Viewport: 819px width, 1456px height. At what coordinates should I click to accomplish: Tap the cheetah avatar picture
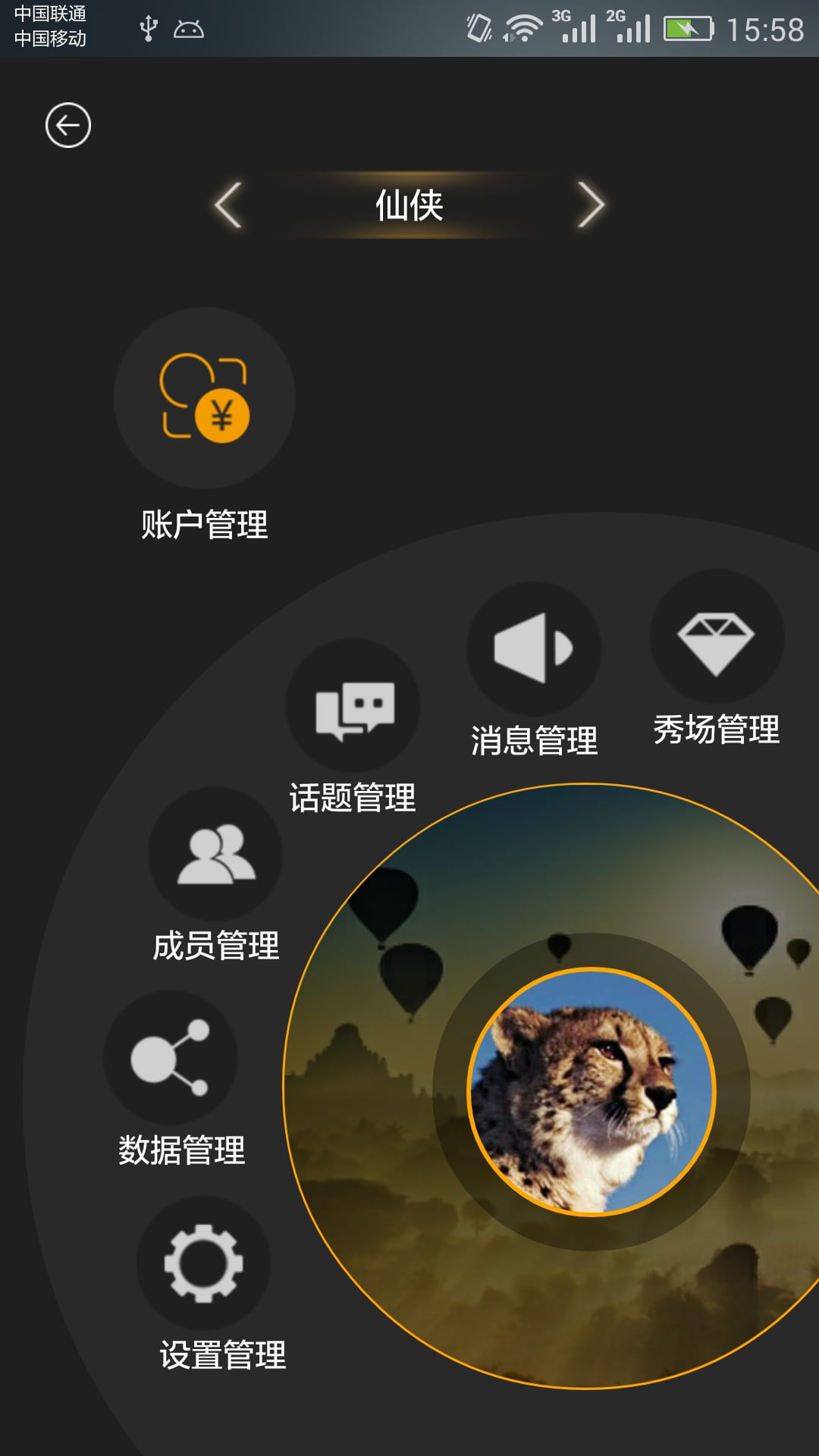coord(591,1092)
